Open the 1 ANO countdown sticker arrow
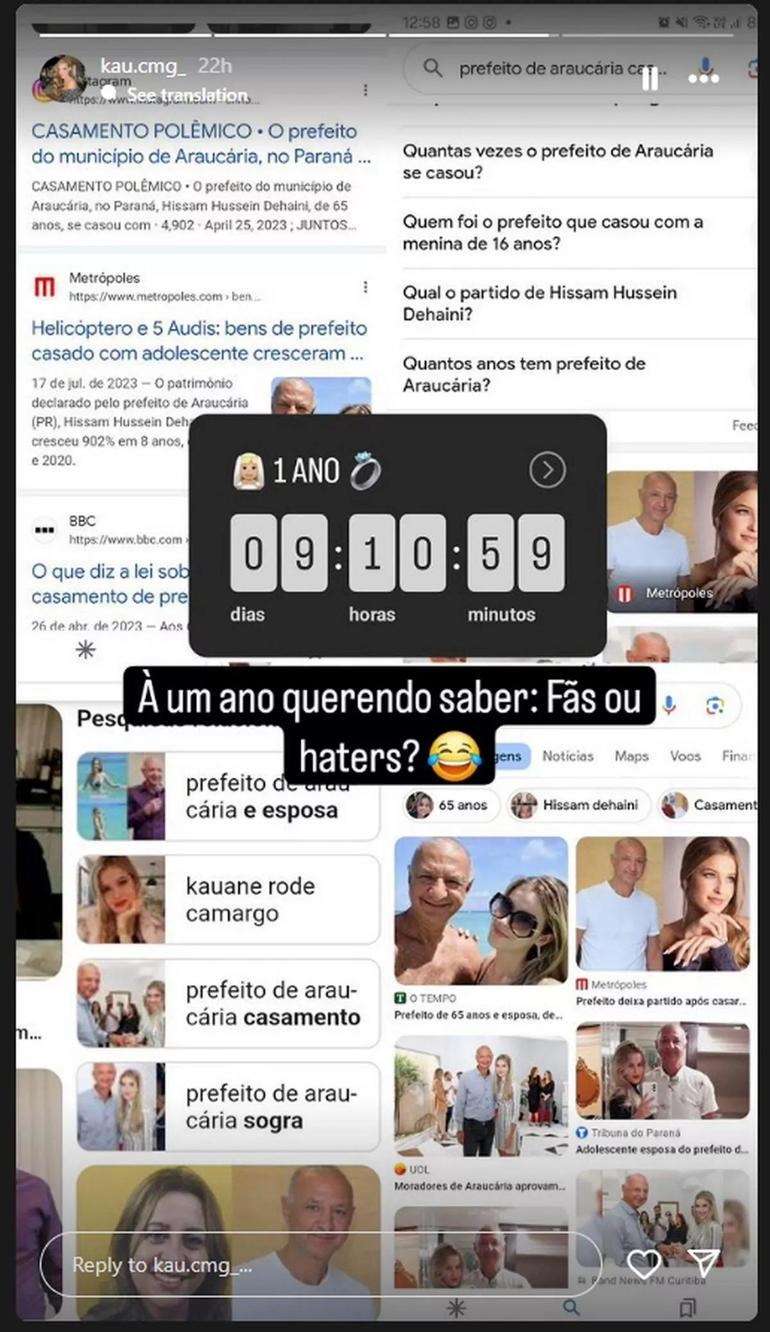Viewport: 770px width, 1332px height. 547,470
